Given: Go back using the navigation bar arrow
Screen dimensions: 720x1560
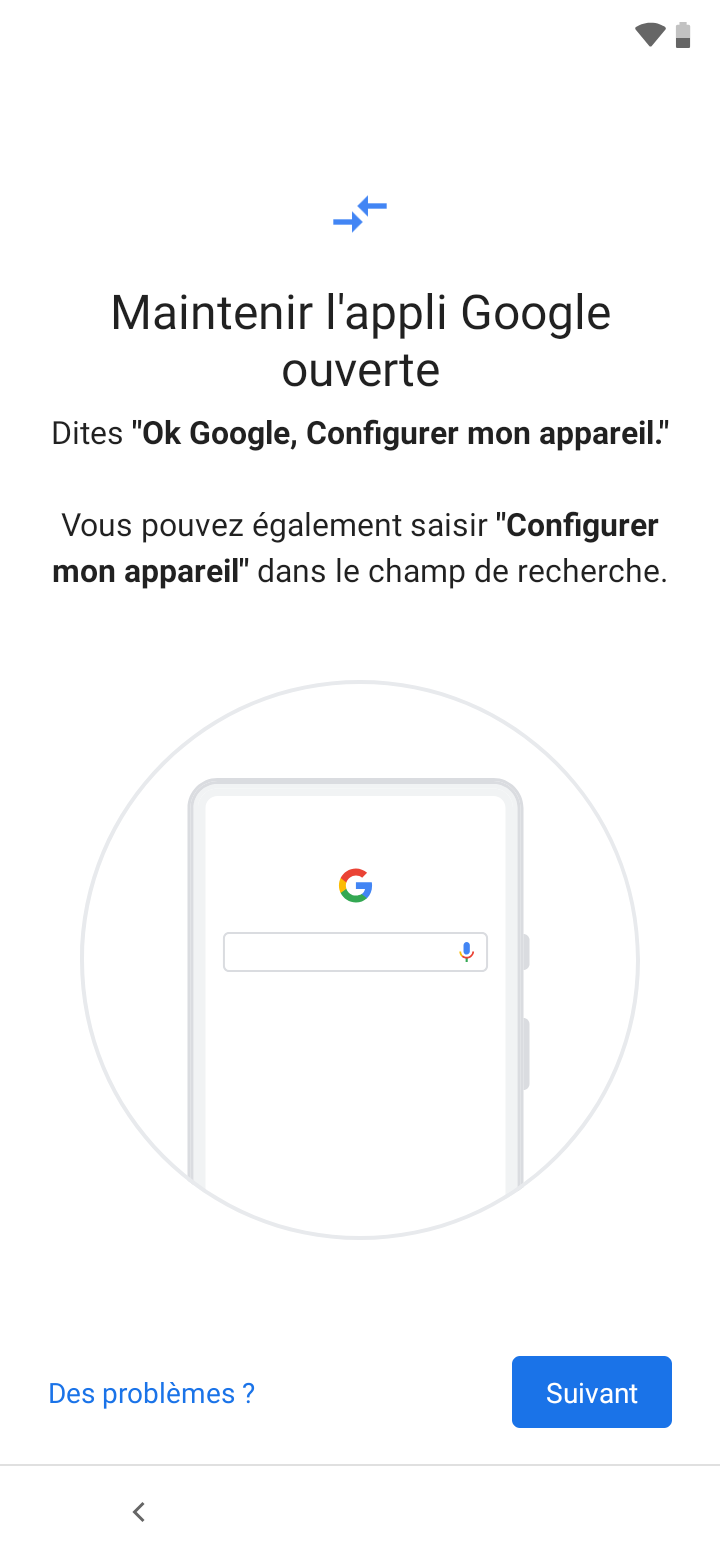Looking at the screenshot, I should (x=139, y=1512).
